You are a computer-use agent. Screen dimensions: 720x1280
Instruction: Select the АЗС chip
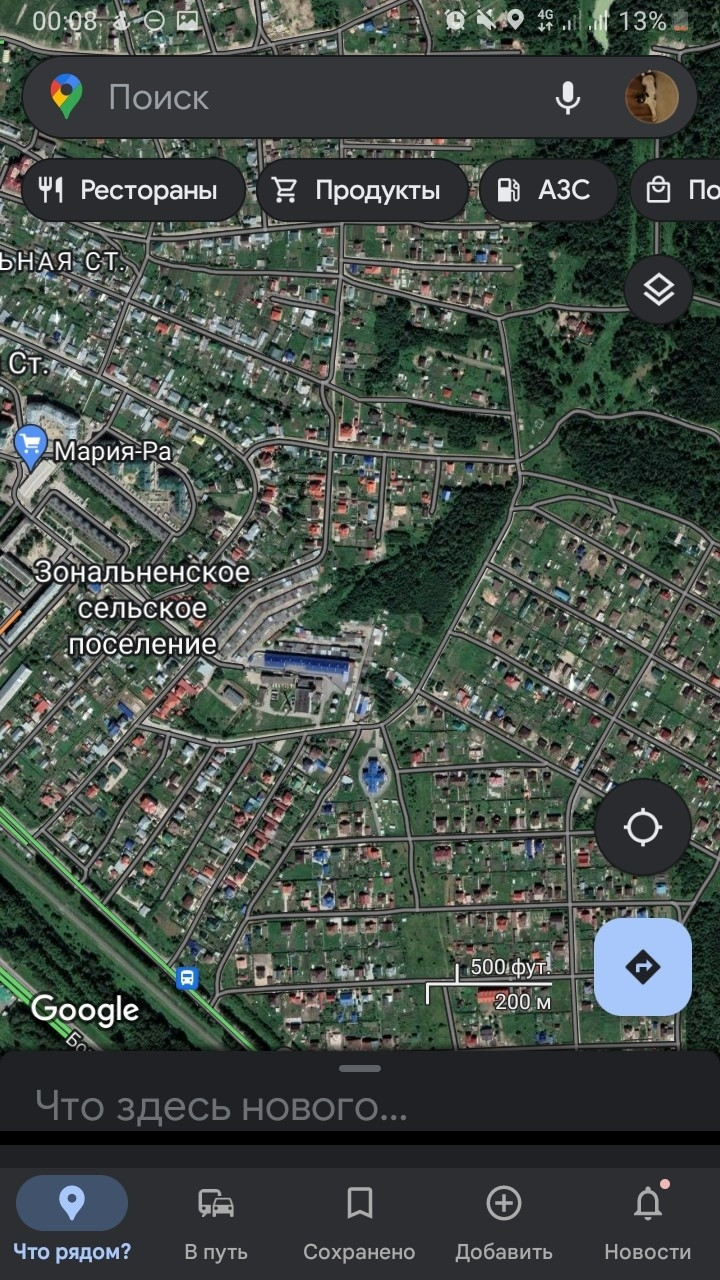pos(547,190)
